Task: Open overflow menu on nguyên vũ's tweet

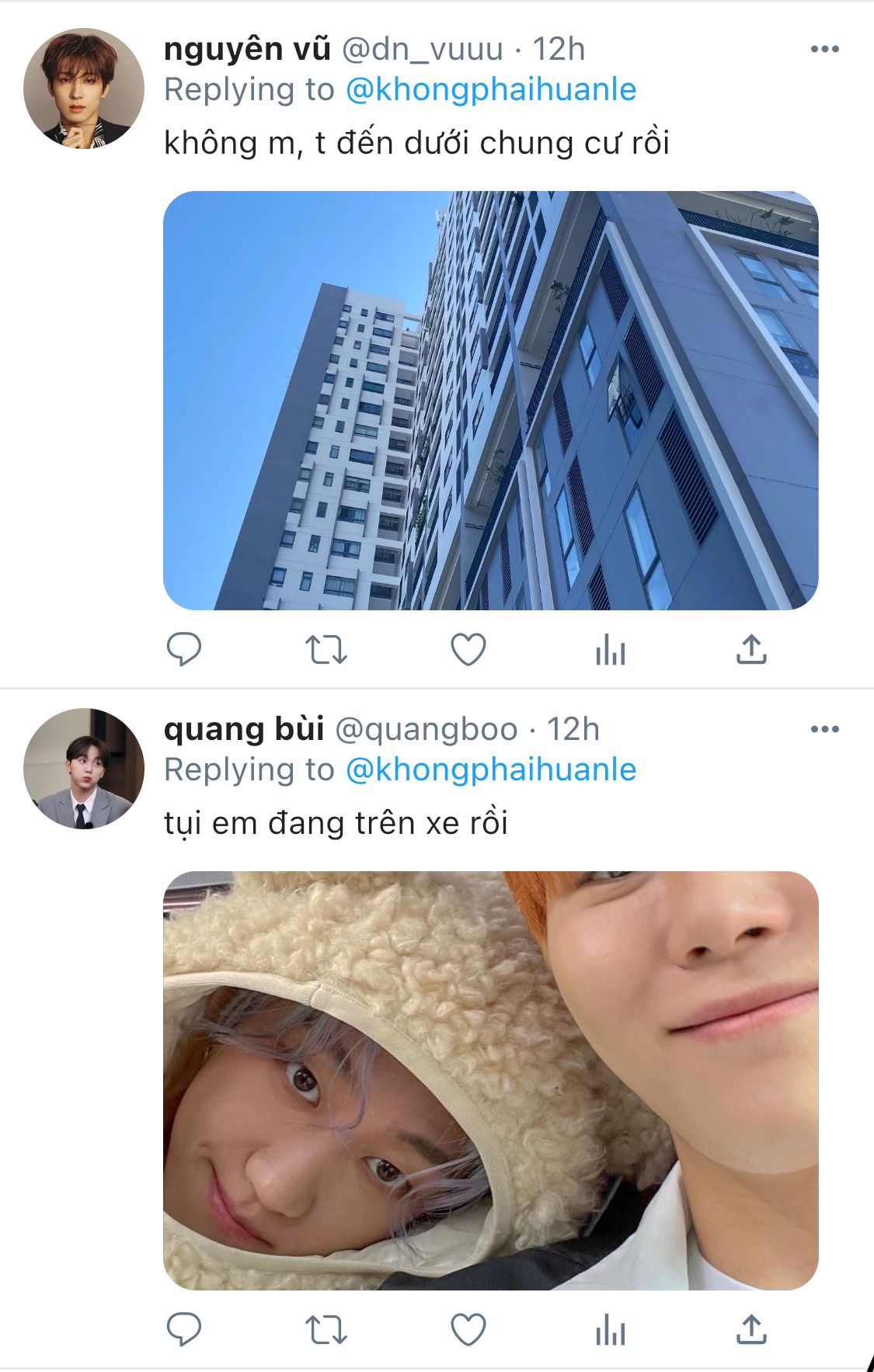Action: coord(824,49)
